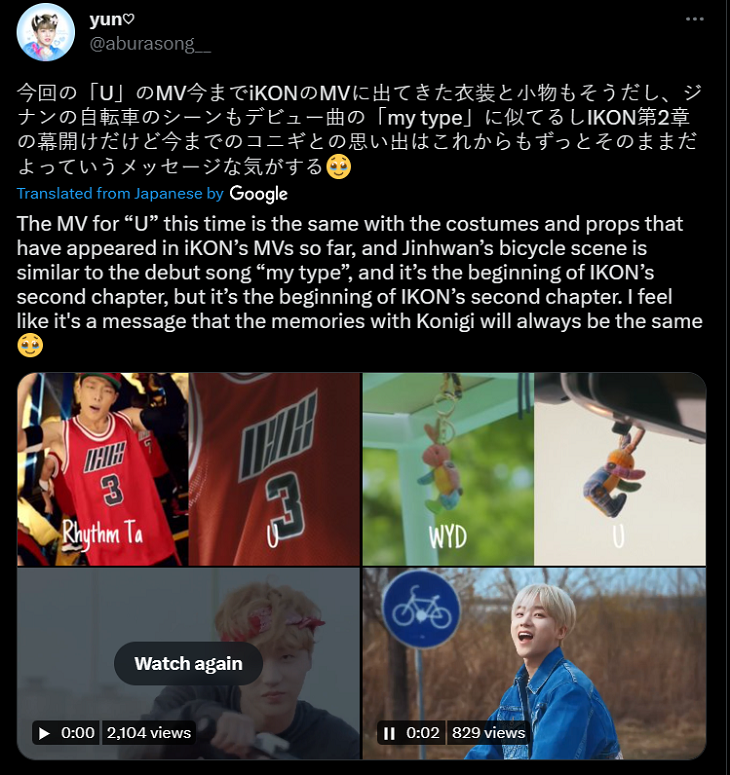Open the video with the blue jacket singer
730x775 pixels.
[534, 650]
